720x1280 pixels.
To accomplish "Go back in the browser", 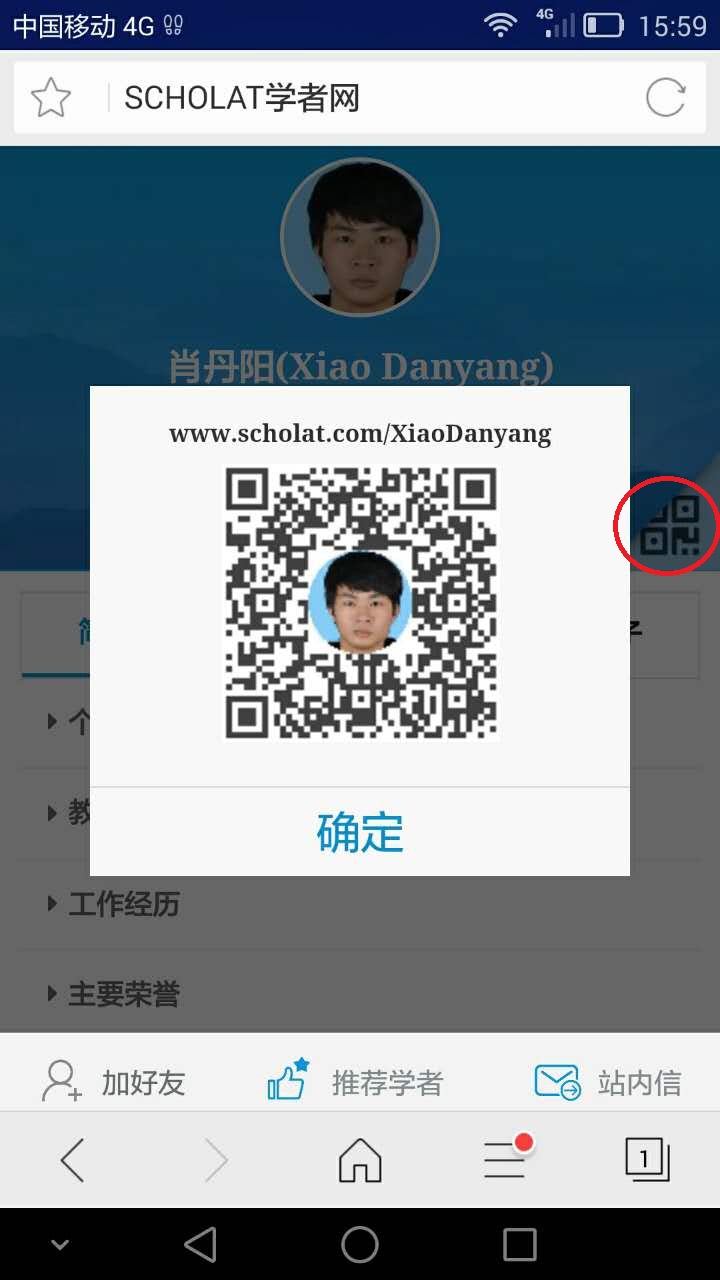I will [72, 1161].
